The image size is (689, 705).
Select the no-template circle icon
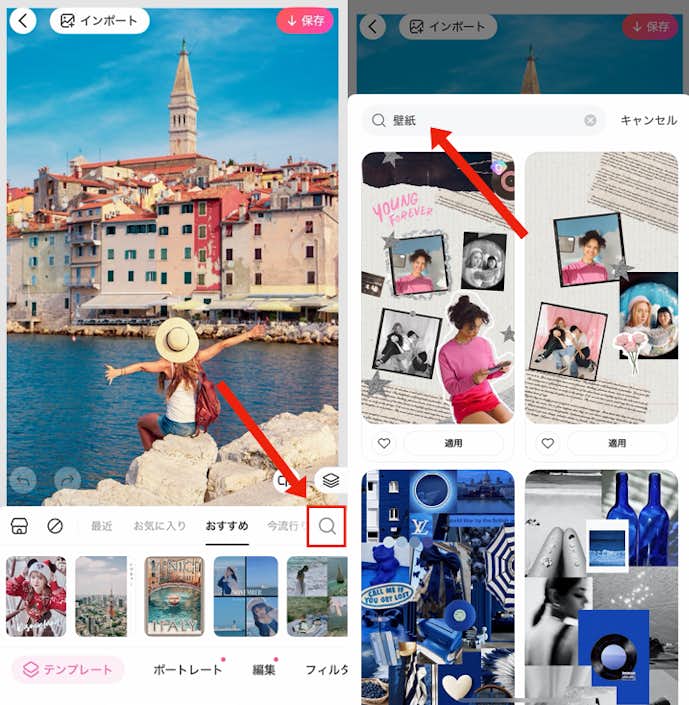[x=56, y=526]
